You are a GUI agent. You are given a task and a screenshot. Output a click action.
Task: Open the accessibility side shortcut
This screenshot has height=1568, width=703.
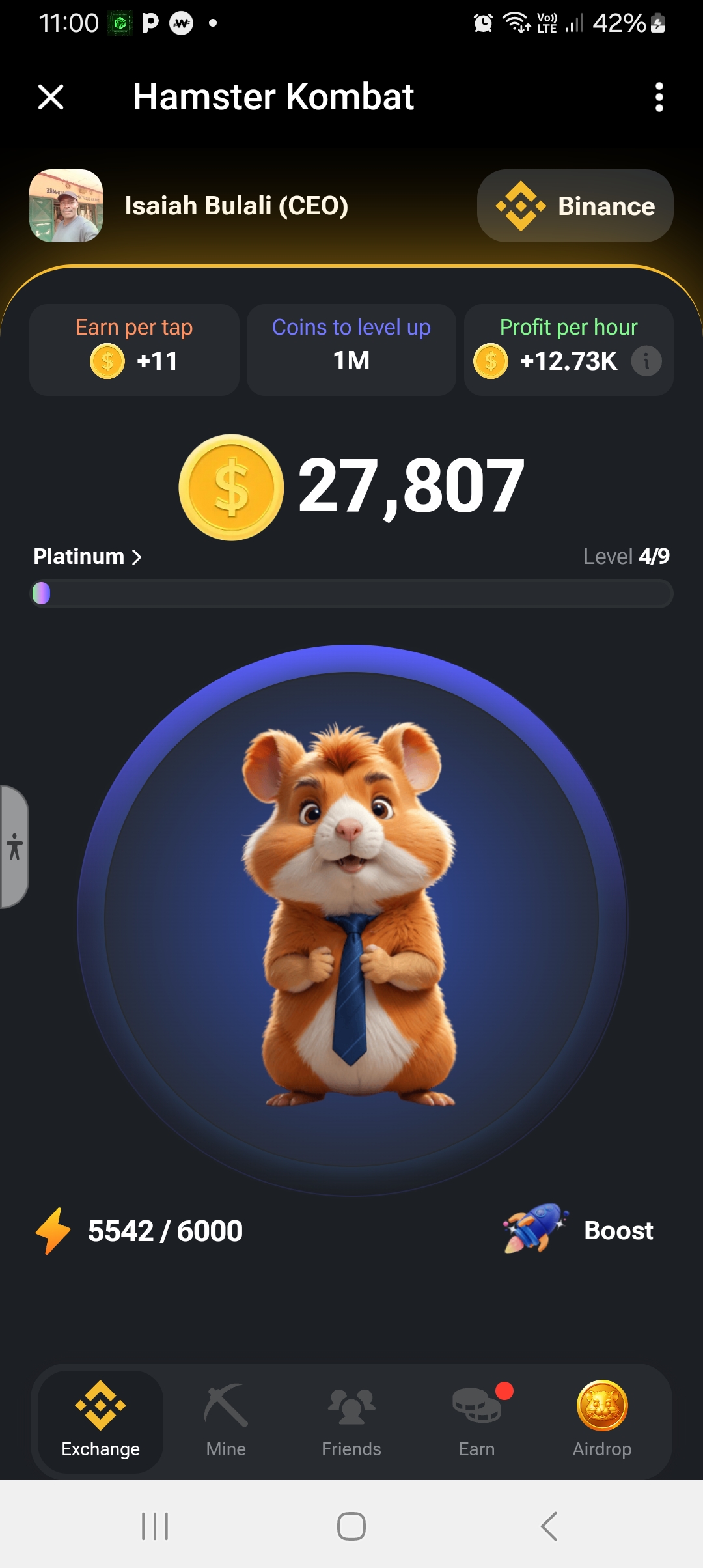pos(14,847)
